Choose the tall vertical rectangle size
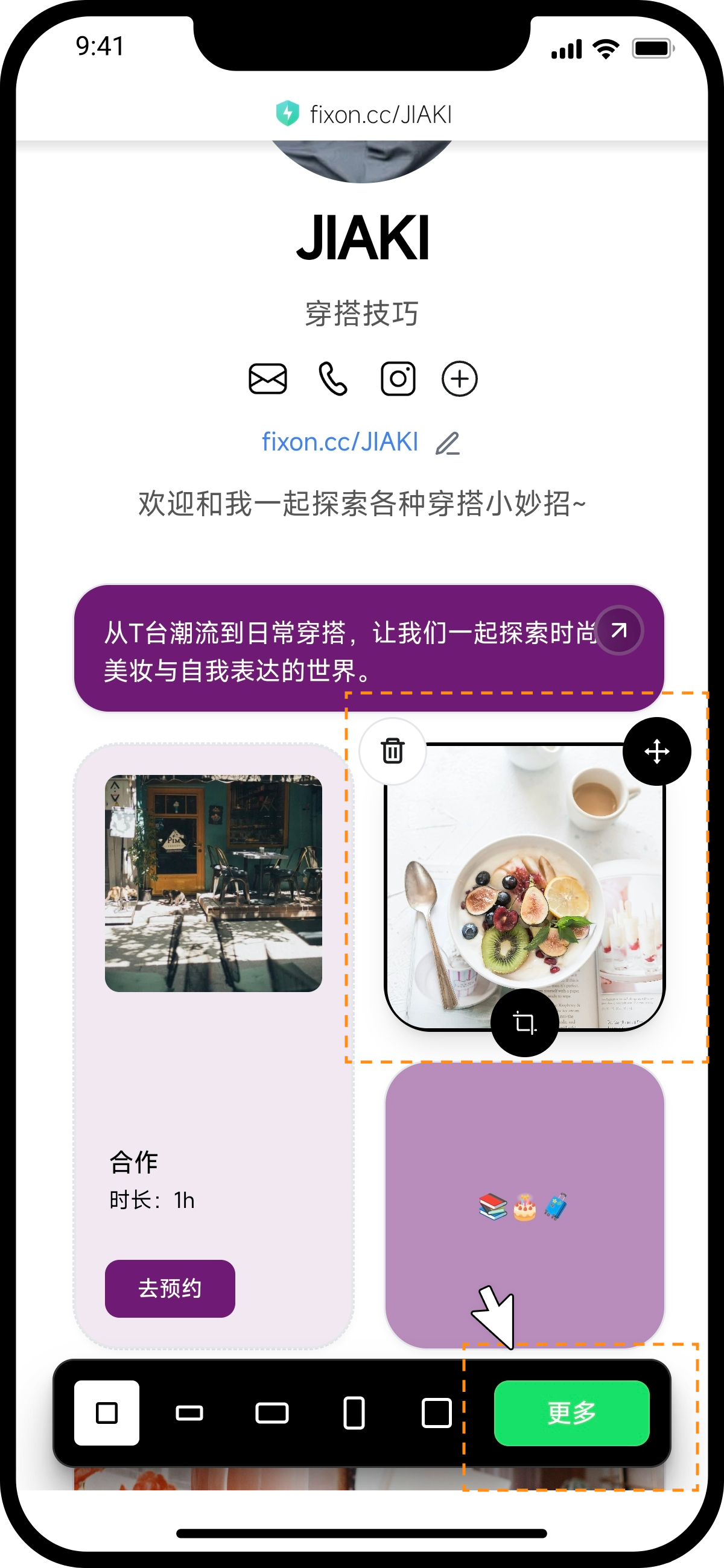This screenshot has width=724, height=1568. coord(354,1412)
